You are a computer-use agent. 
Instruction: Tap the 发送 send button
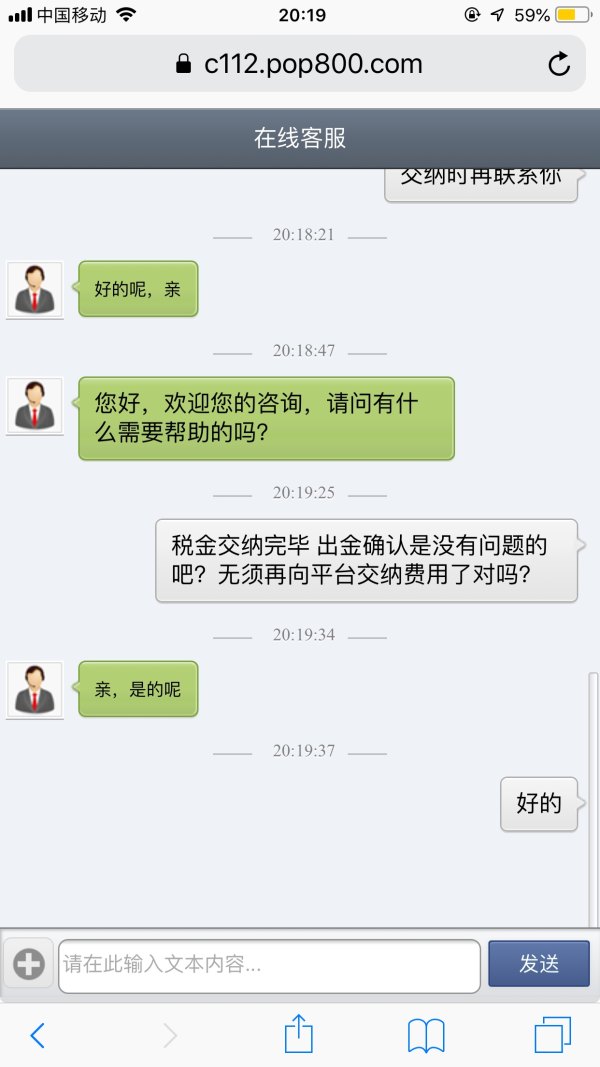pos(538,964)
